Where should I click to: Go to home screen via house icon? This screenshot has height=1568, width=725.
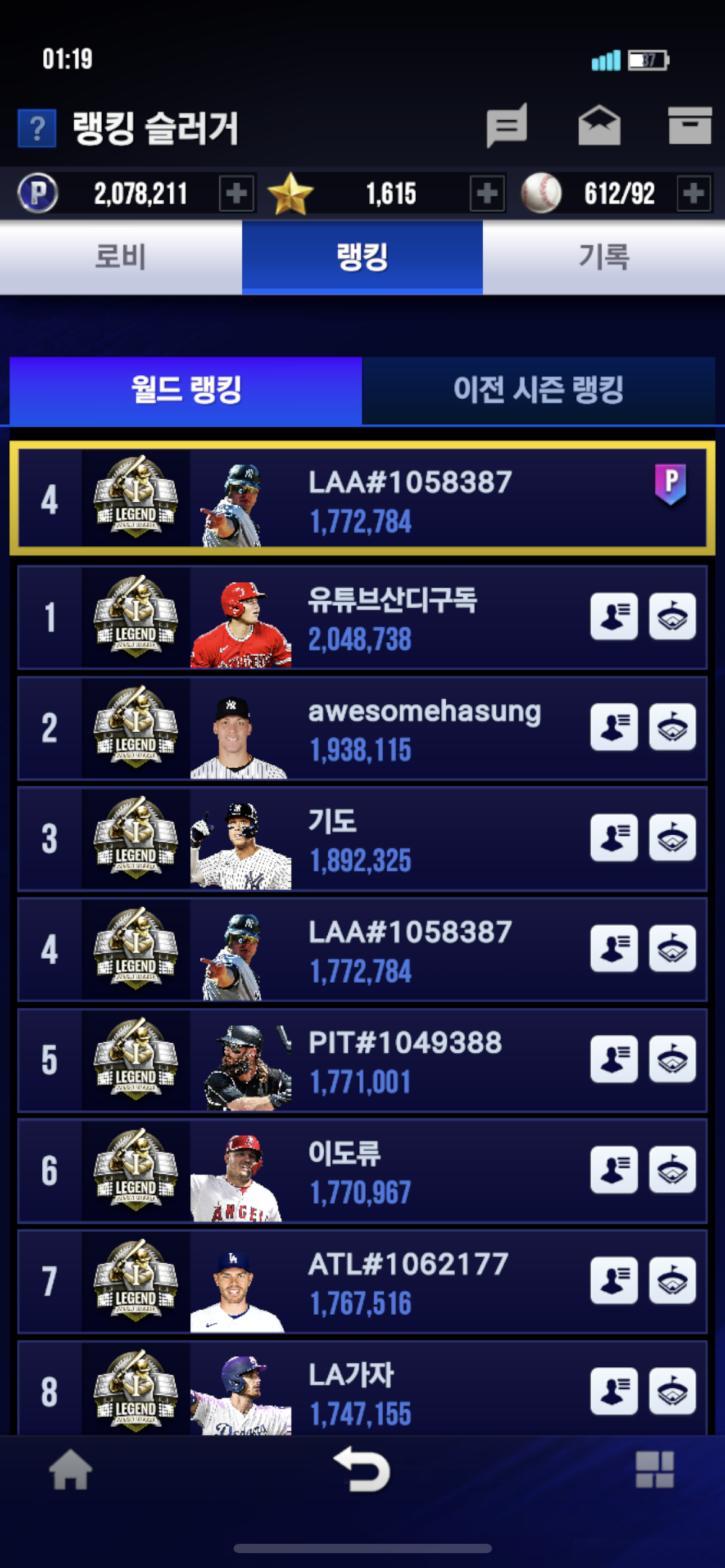click(x=71, y=1470)
